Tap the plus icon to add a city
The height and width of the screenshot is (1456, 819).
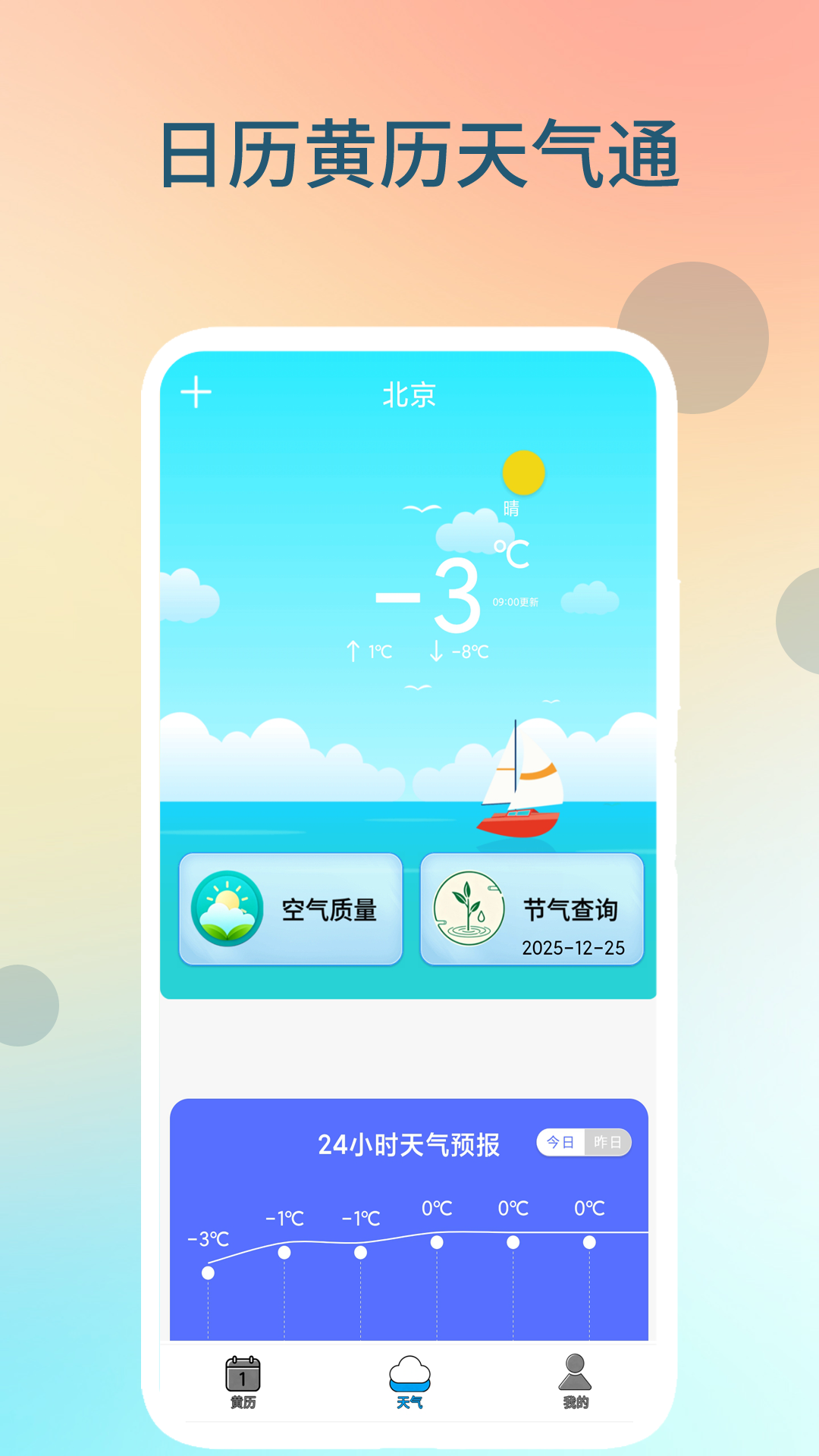[196, 391]
